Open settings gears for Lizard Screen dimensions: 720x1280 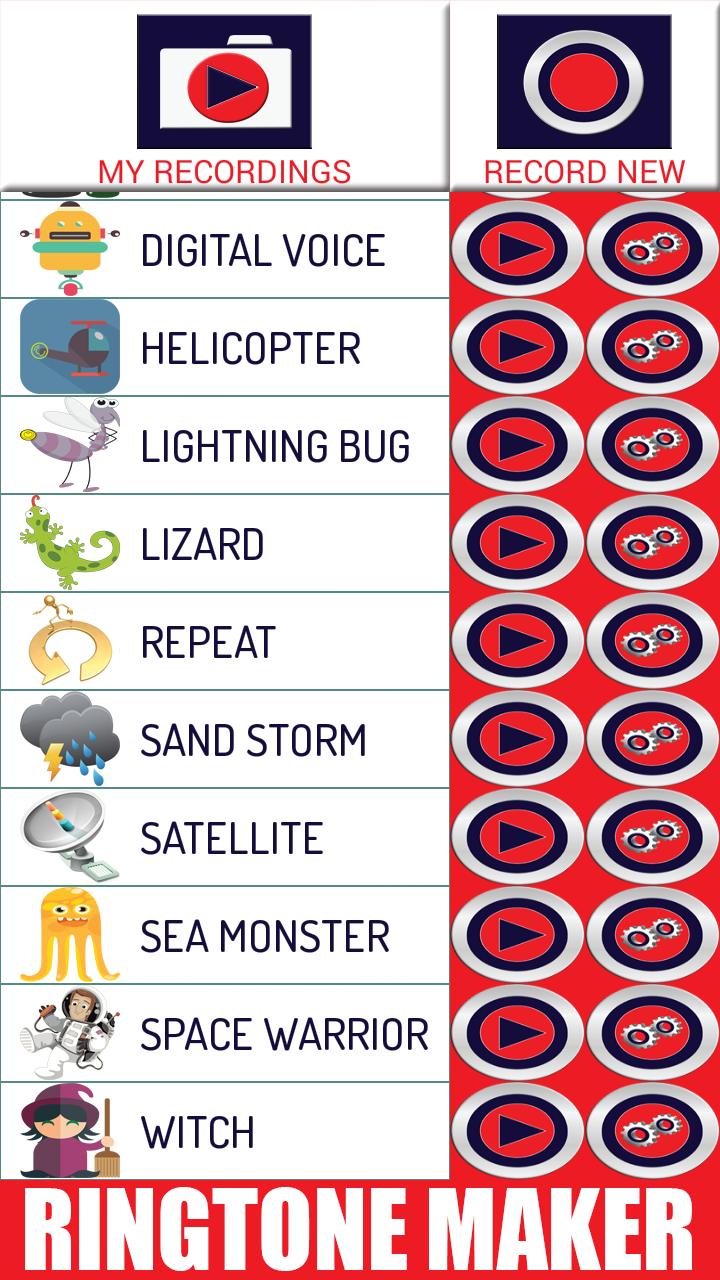(652, 543)
